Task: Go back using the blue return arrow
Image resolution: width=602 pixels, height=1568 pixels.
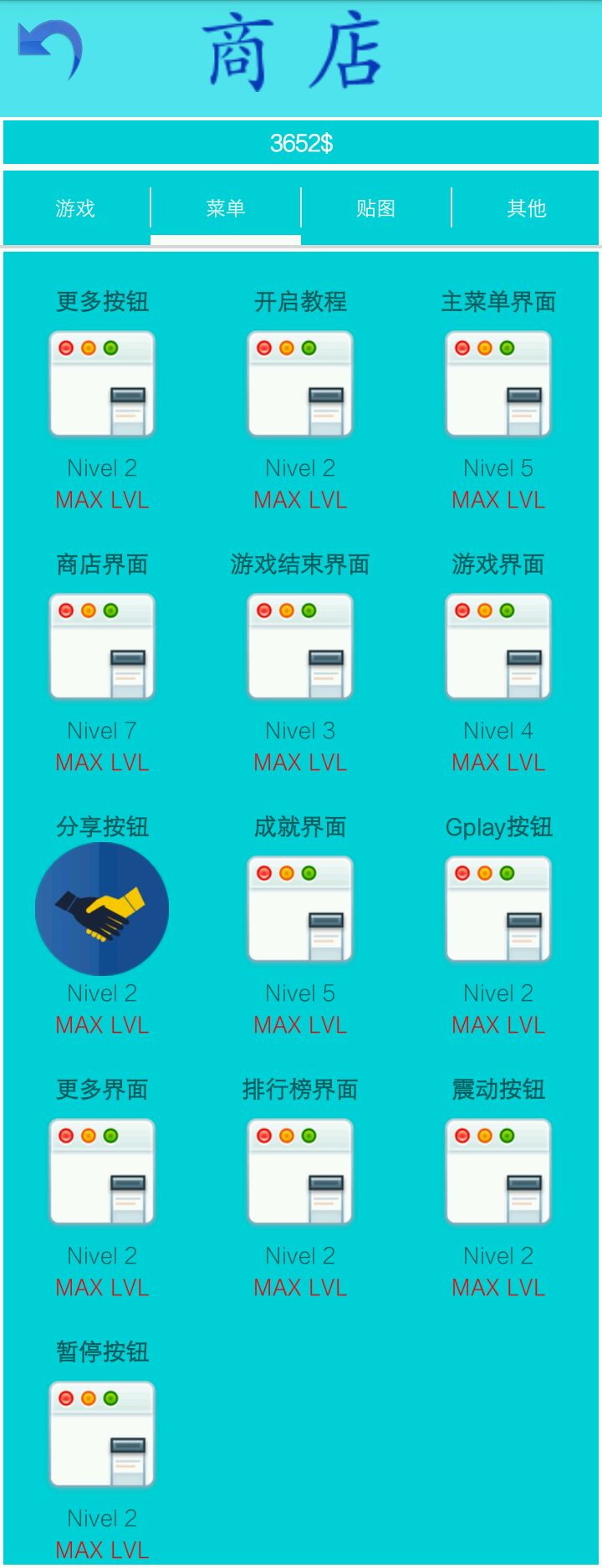Action: 50,49
